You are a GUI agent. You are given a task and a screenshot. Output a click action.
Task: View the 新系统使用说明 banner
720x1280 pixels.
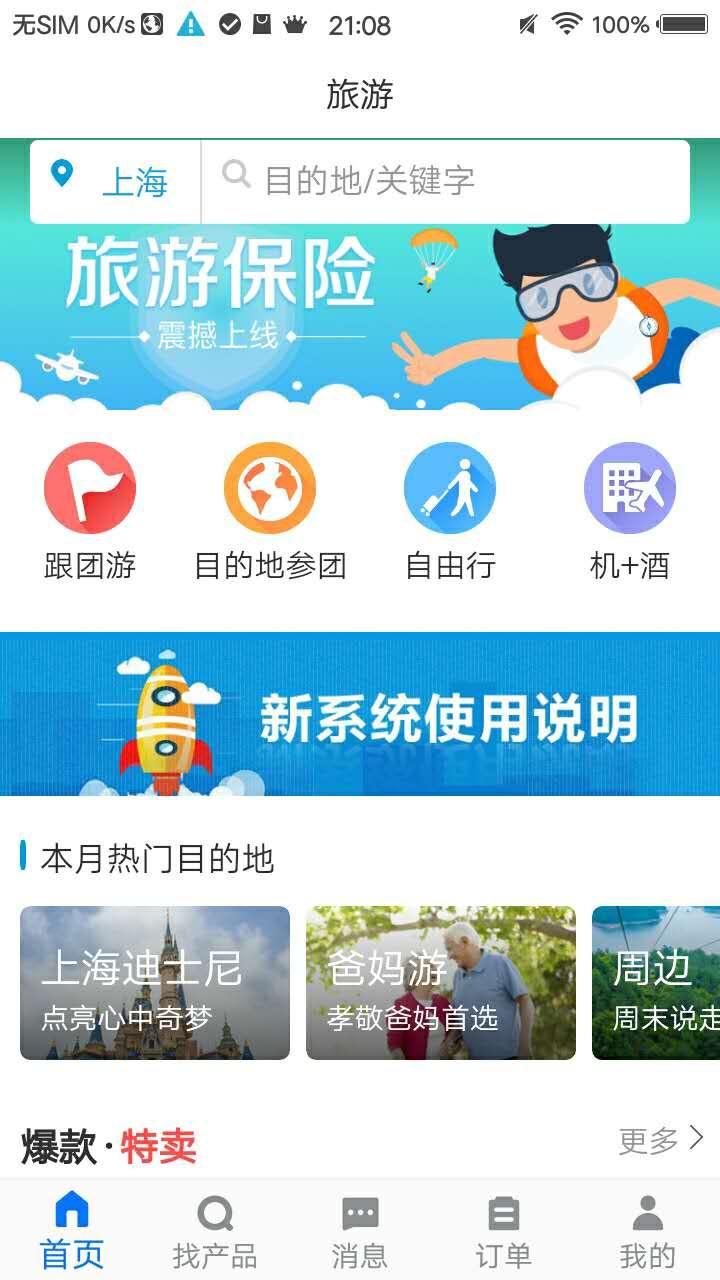360,714
